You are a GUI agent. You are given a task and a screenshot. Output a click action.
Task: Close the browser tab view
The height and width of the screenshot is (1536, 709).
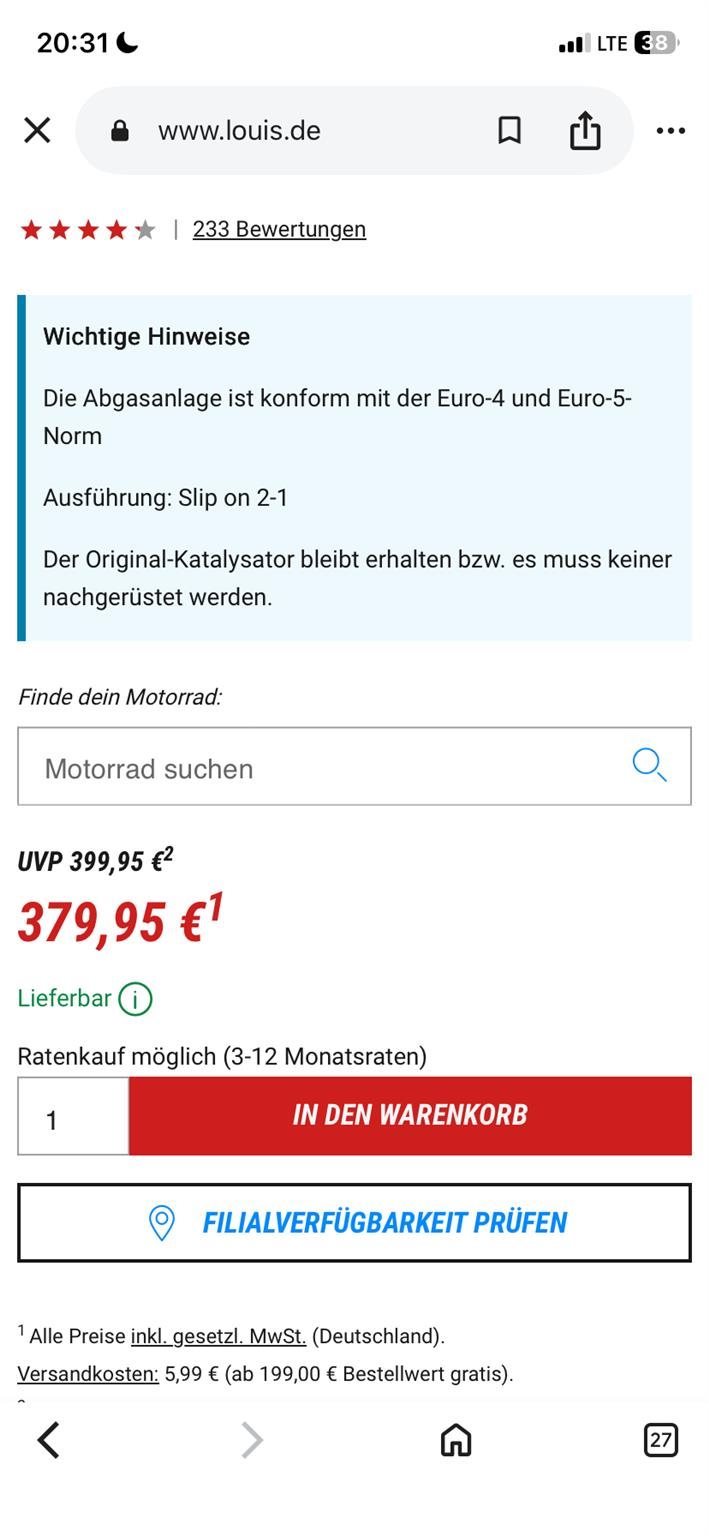[37, 131]
